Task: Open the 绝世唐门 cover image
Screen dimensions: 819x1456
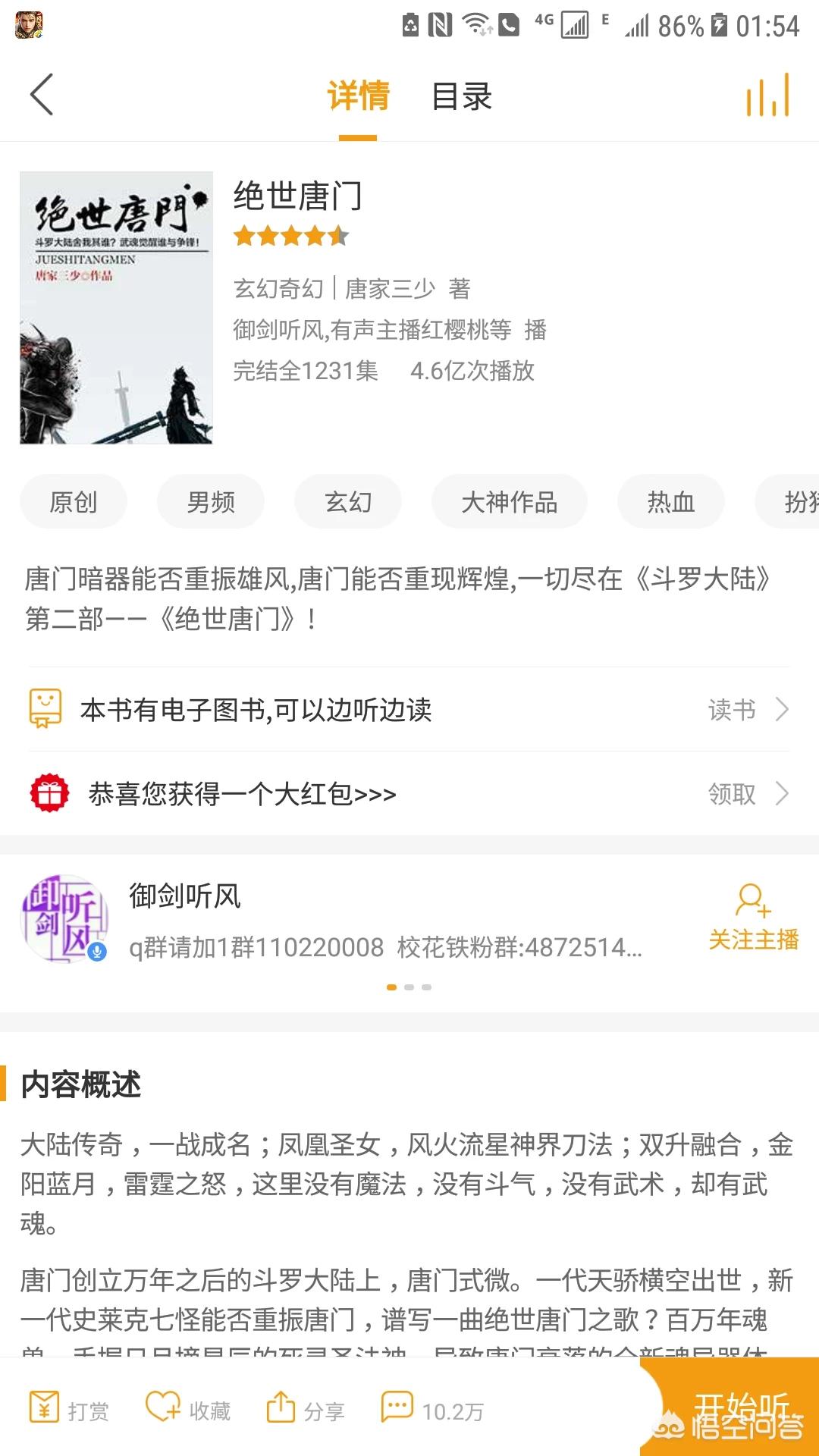Action: pos(116,308)
